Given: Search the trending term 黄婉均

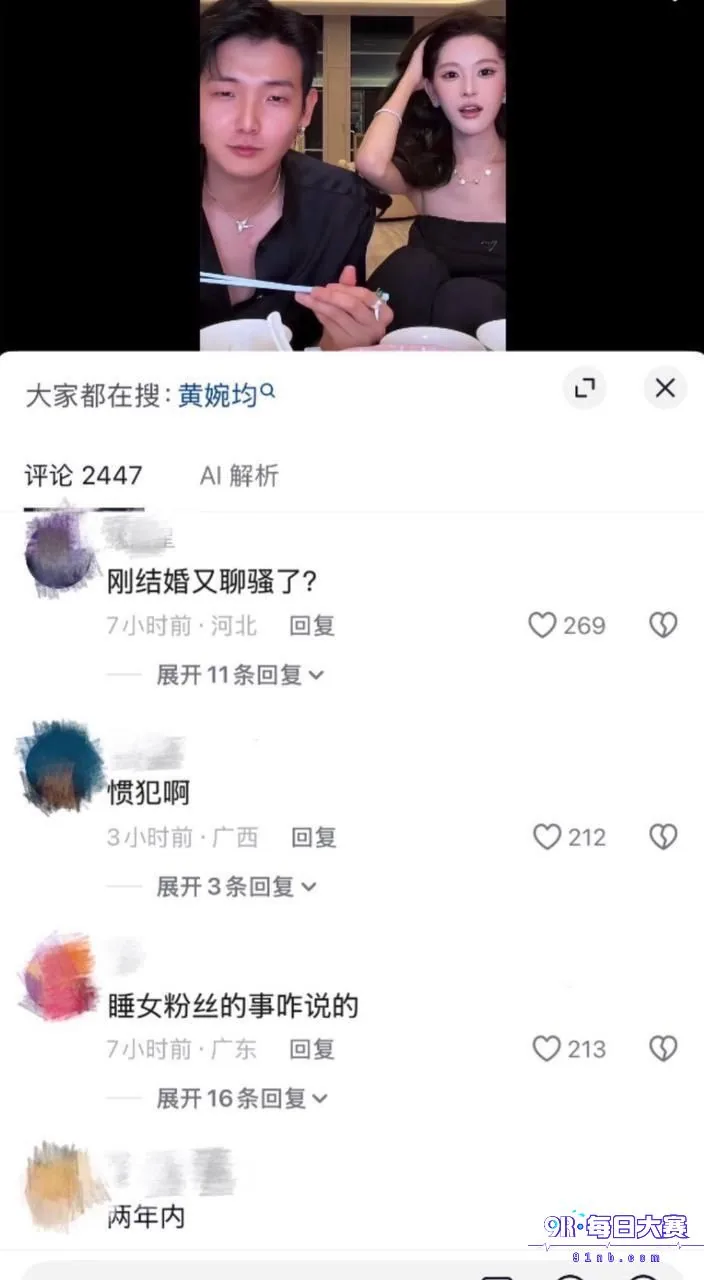Looking at the screenshot, I should click(226, 395).
